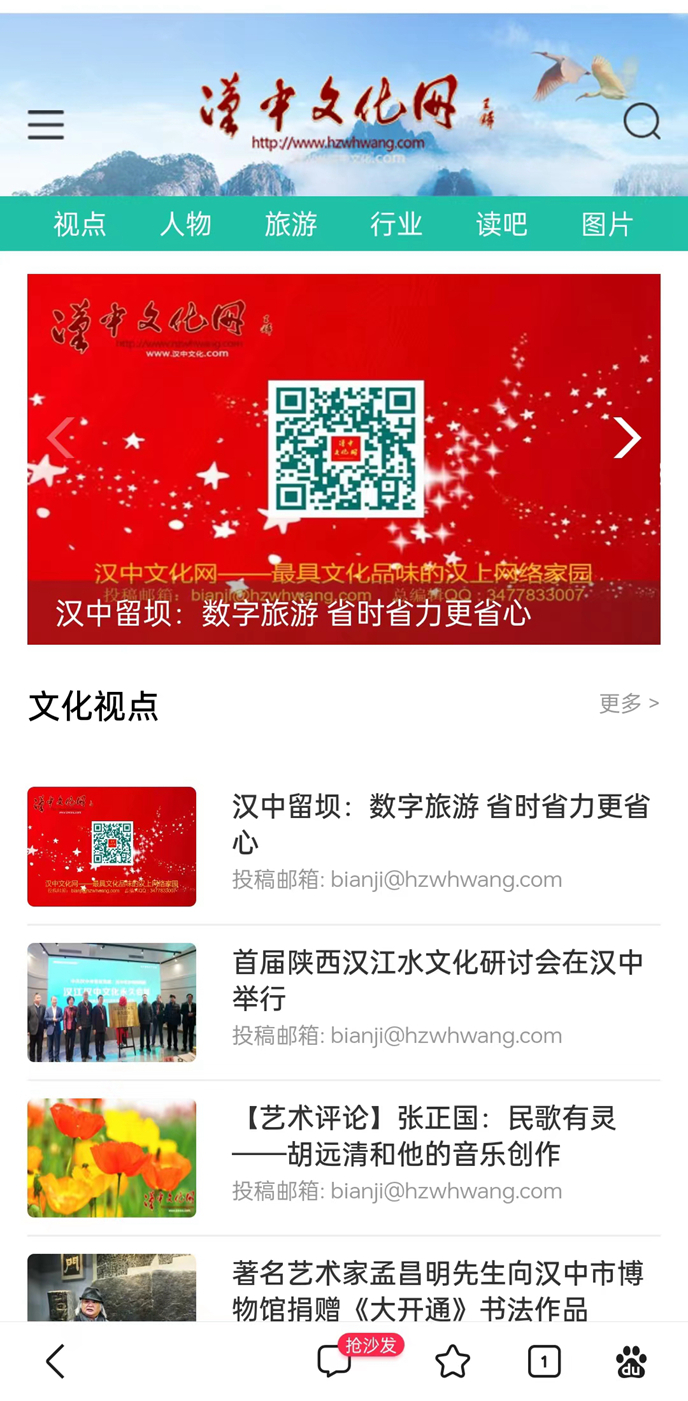Bookmark this page with star icon
The height and width of the screenshot is (1401, 688).
tap(452, 1361)
